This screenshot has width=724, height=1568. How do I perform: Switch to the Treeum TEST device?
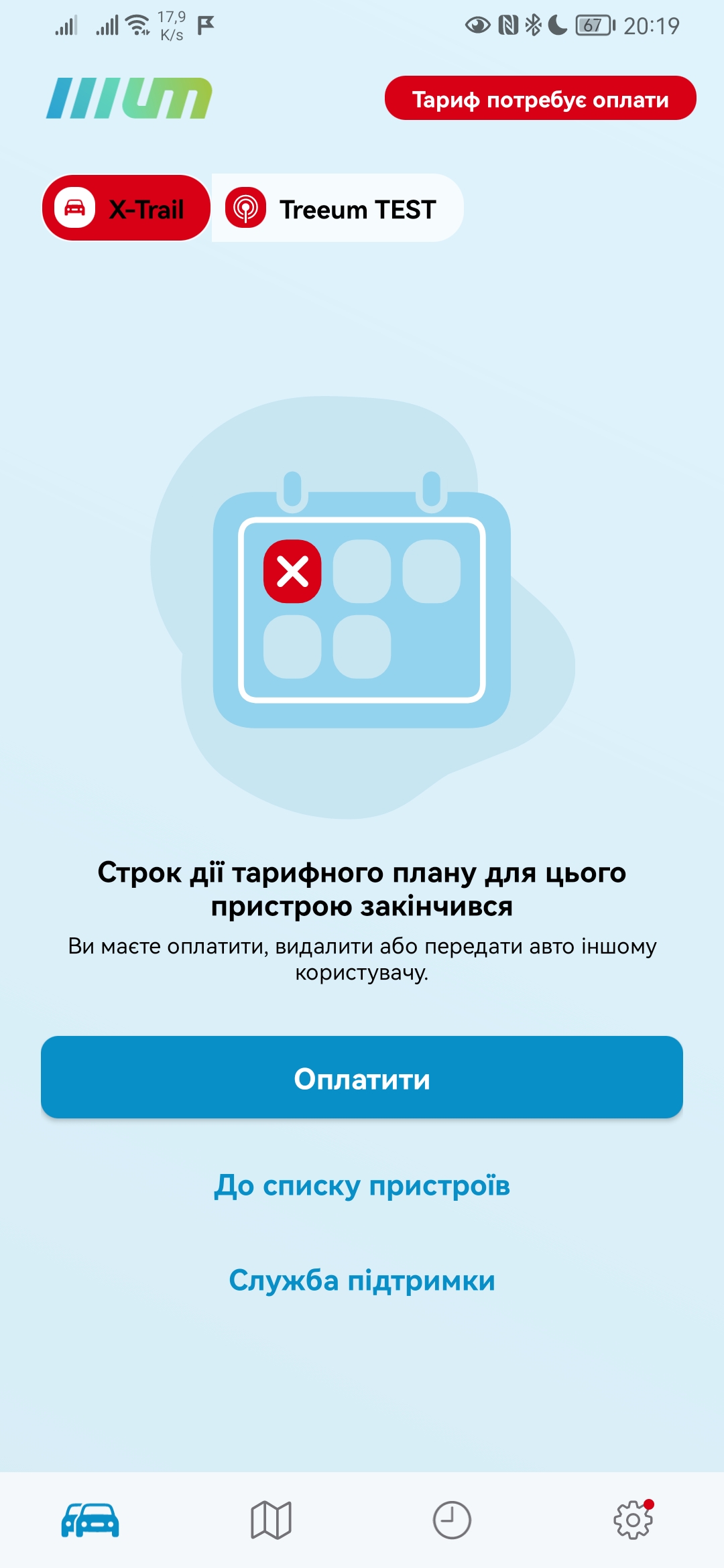[339, 208]
